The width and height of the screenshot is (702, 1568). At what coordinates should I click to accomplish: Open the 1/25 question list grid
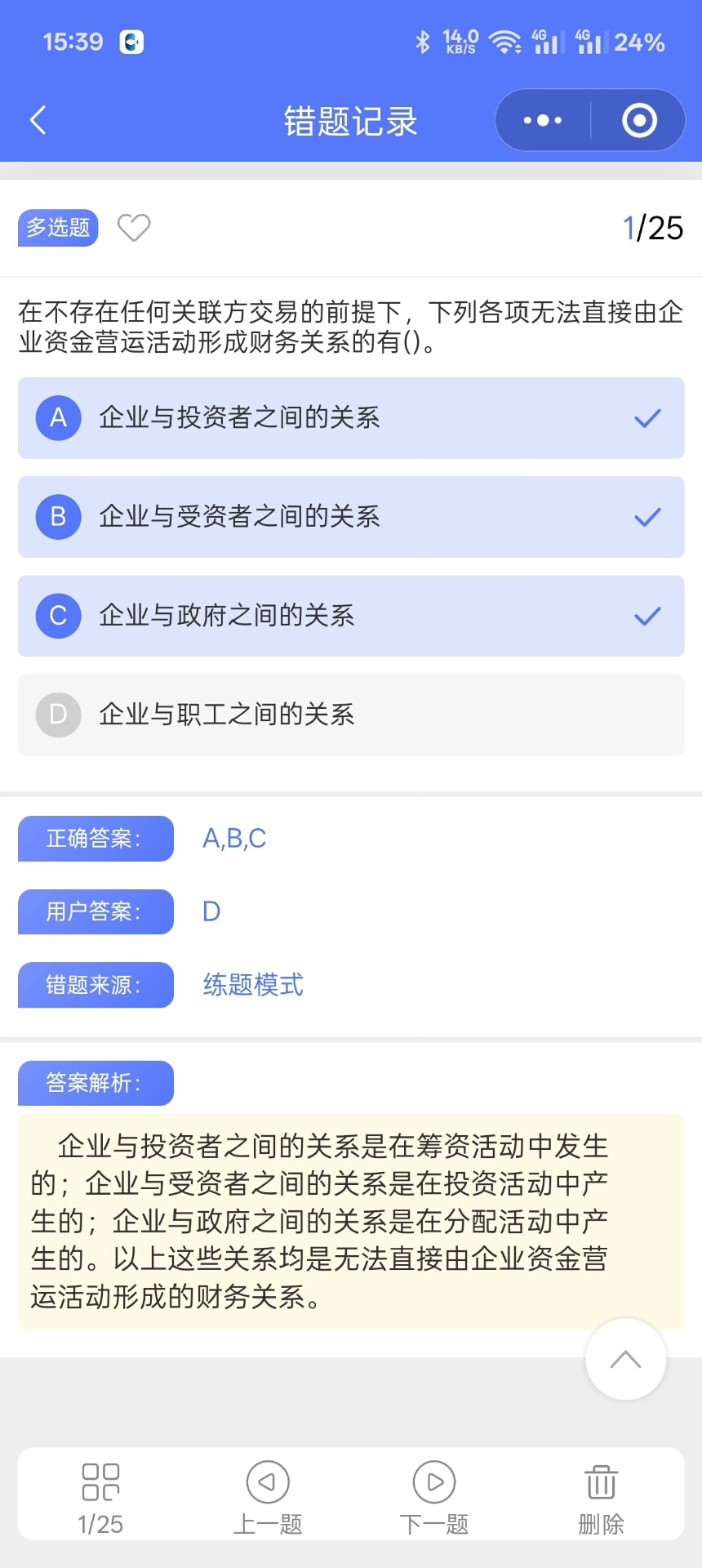[x=100, y=1496]
